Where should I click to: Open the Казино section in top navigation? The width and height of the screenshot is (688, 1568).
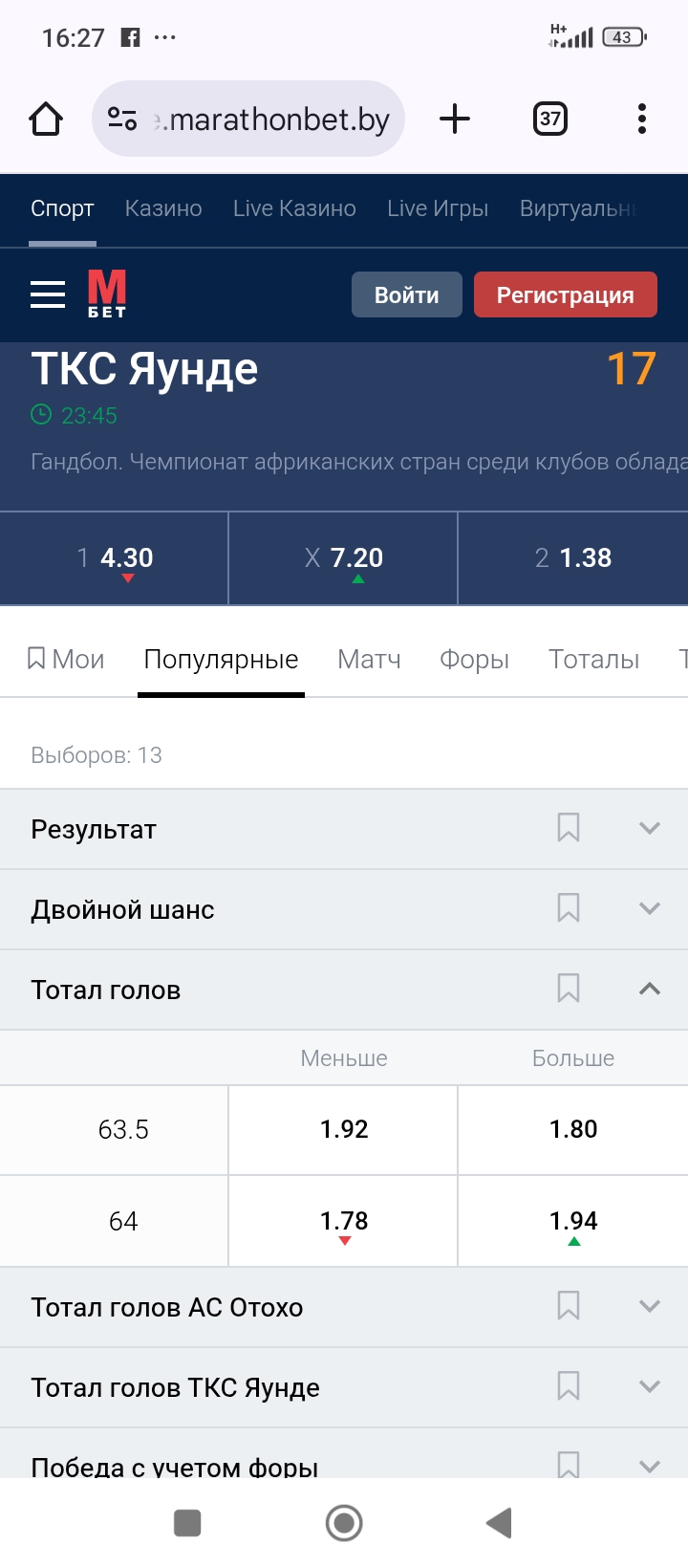click(x=162, y=208)
